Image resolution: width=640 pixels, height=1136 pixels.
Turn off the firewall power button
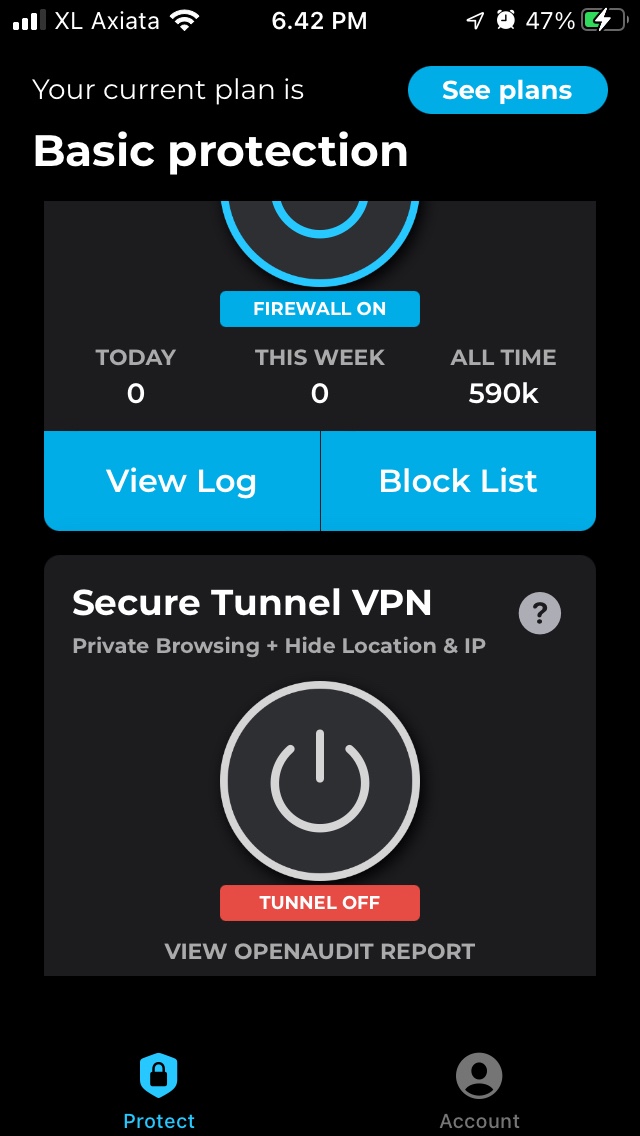(320, 241)
